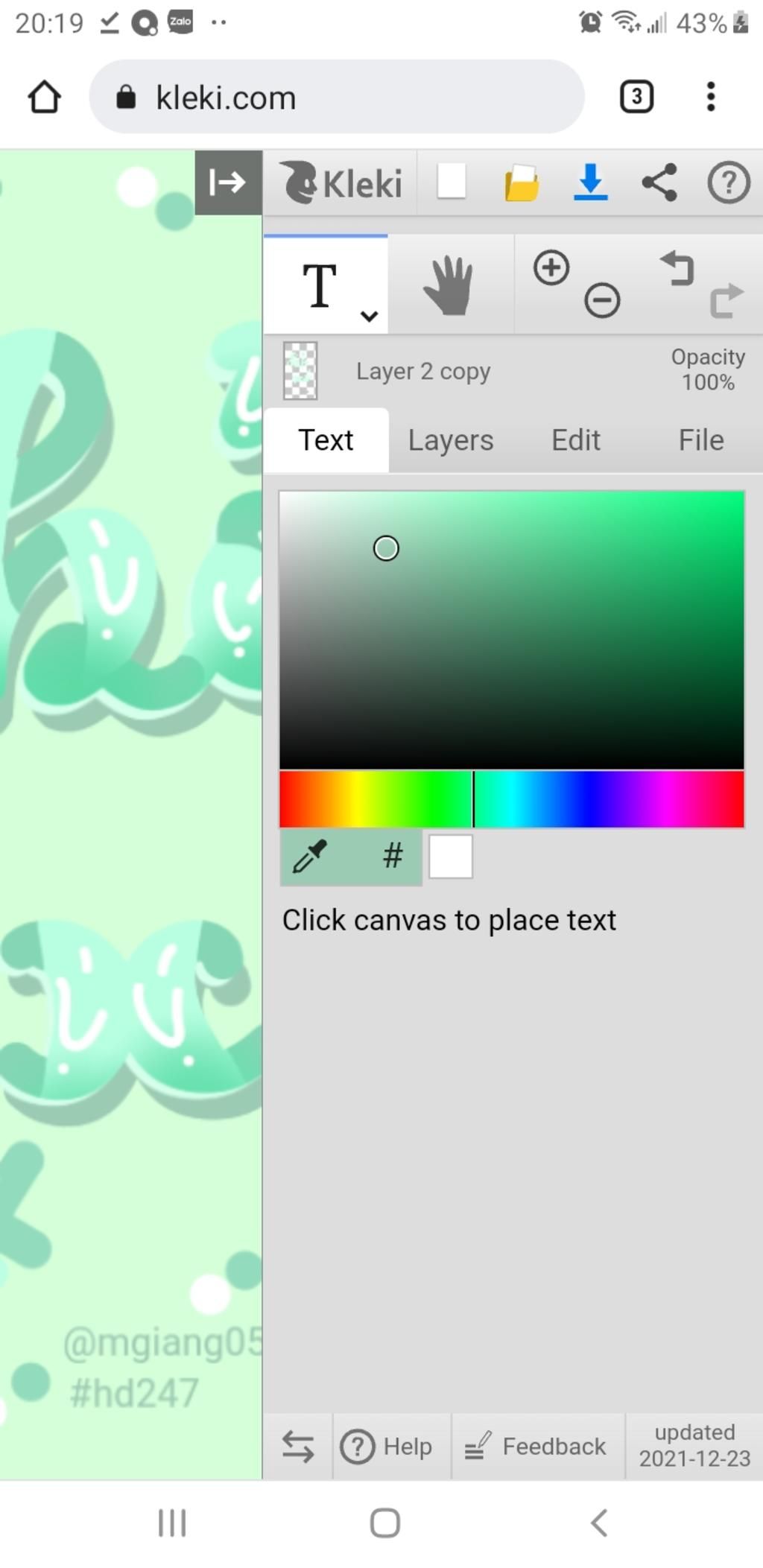
Task: Expand the Text tool dropdown
Action: [369, 315]
